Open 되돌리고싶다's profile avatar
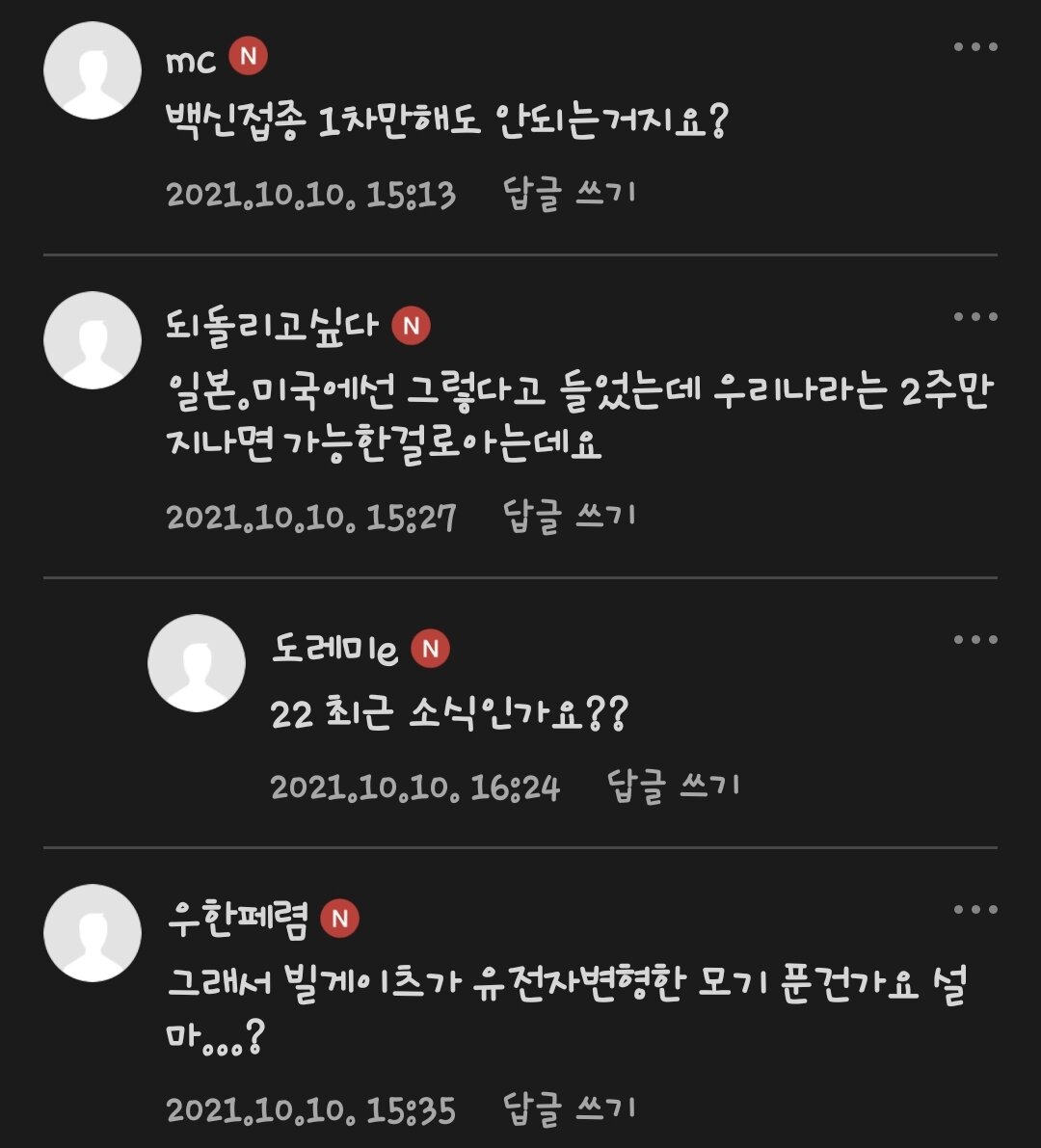Viewport: 1041px width, 1148px height. click(x=93, y=340)
